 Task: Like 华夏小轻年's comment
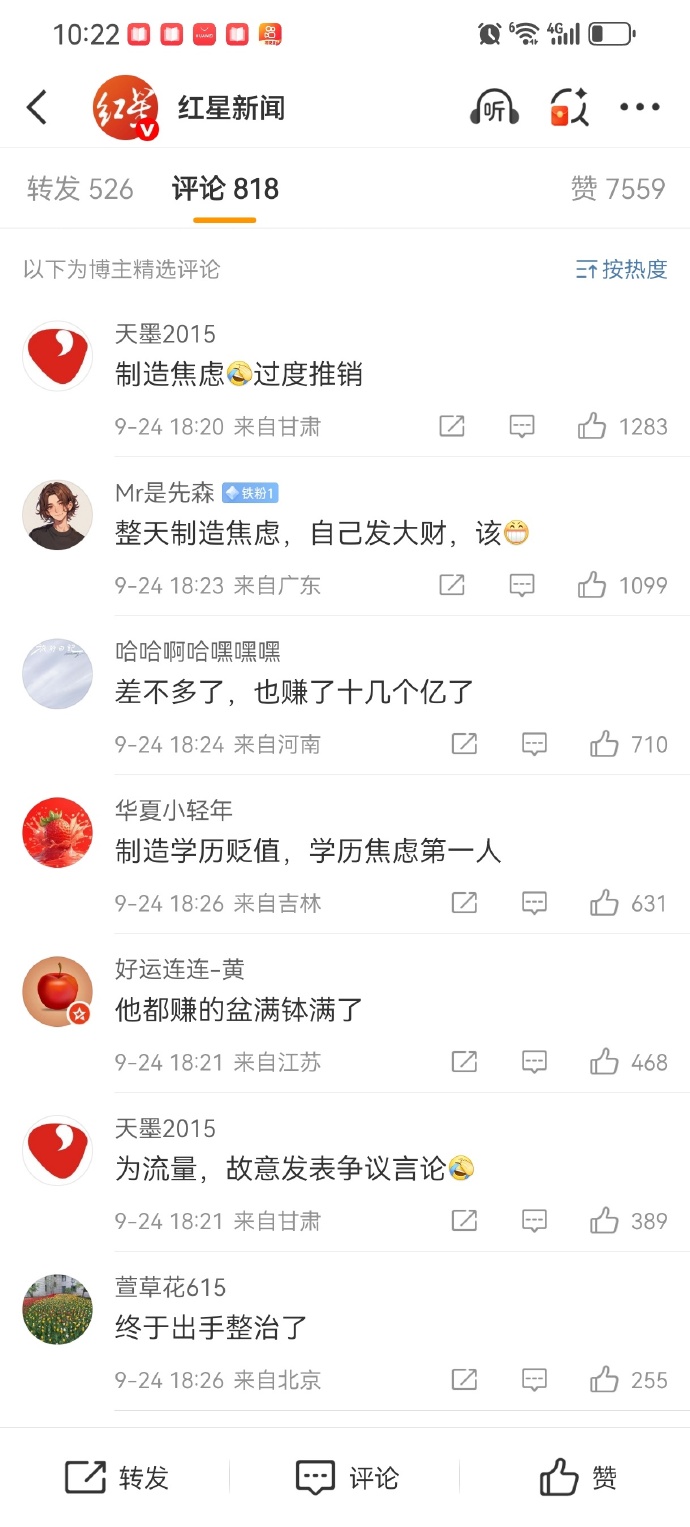(x=604, y=903)
